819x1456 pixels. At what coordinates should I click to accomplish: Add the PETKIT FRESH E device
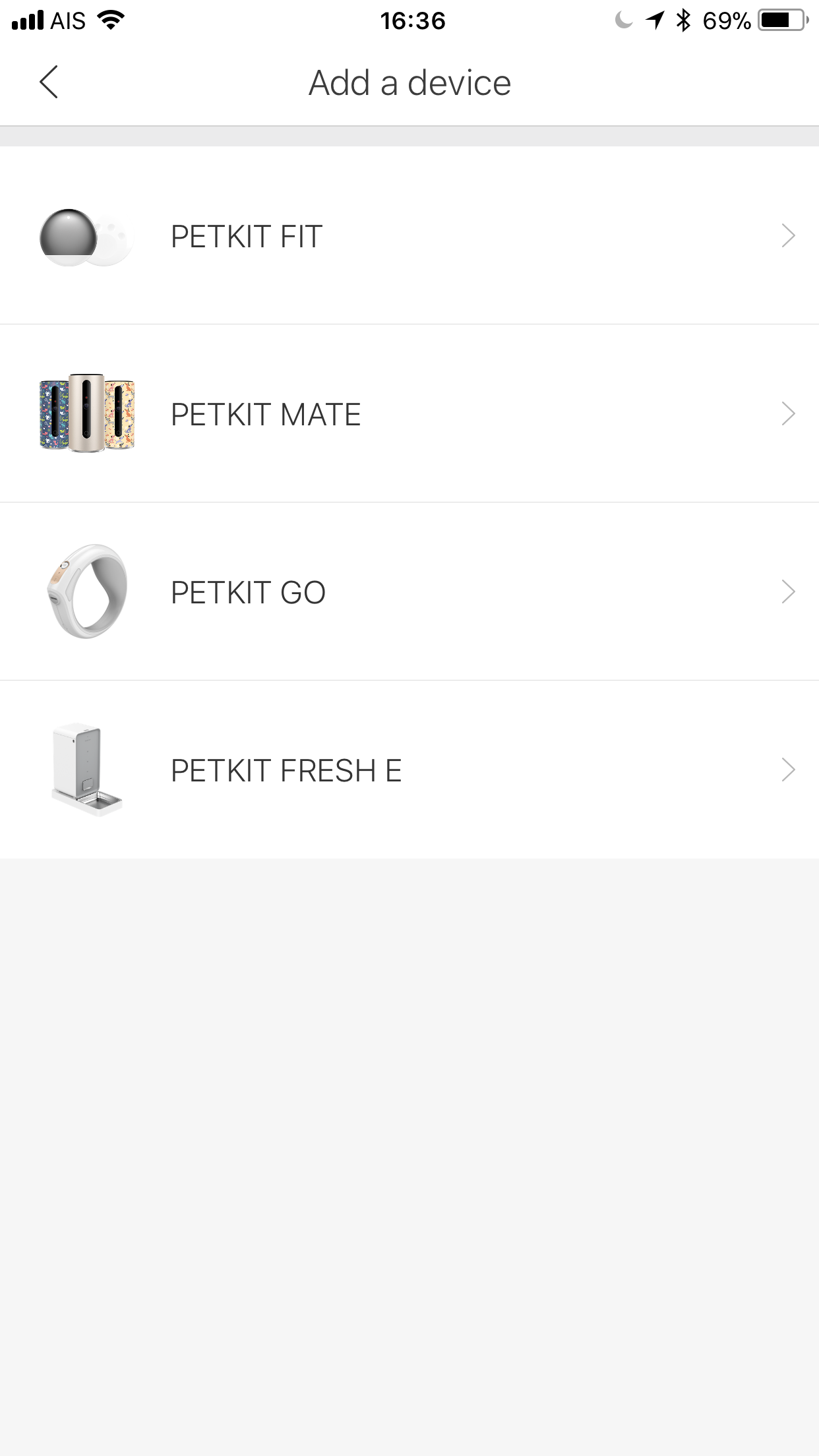[409, 770]
